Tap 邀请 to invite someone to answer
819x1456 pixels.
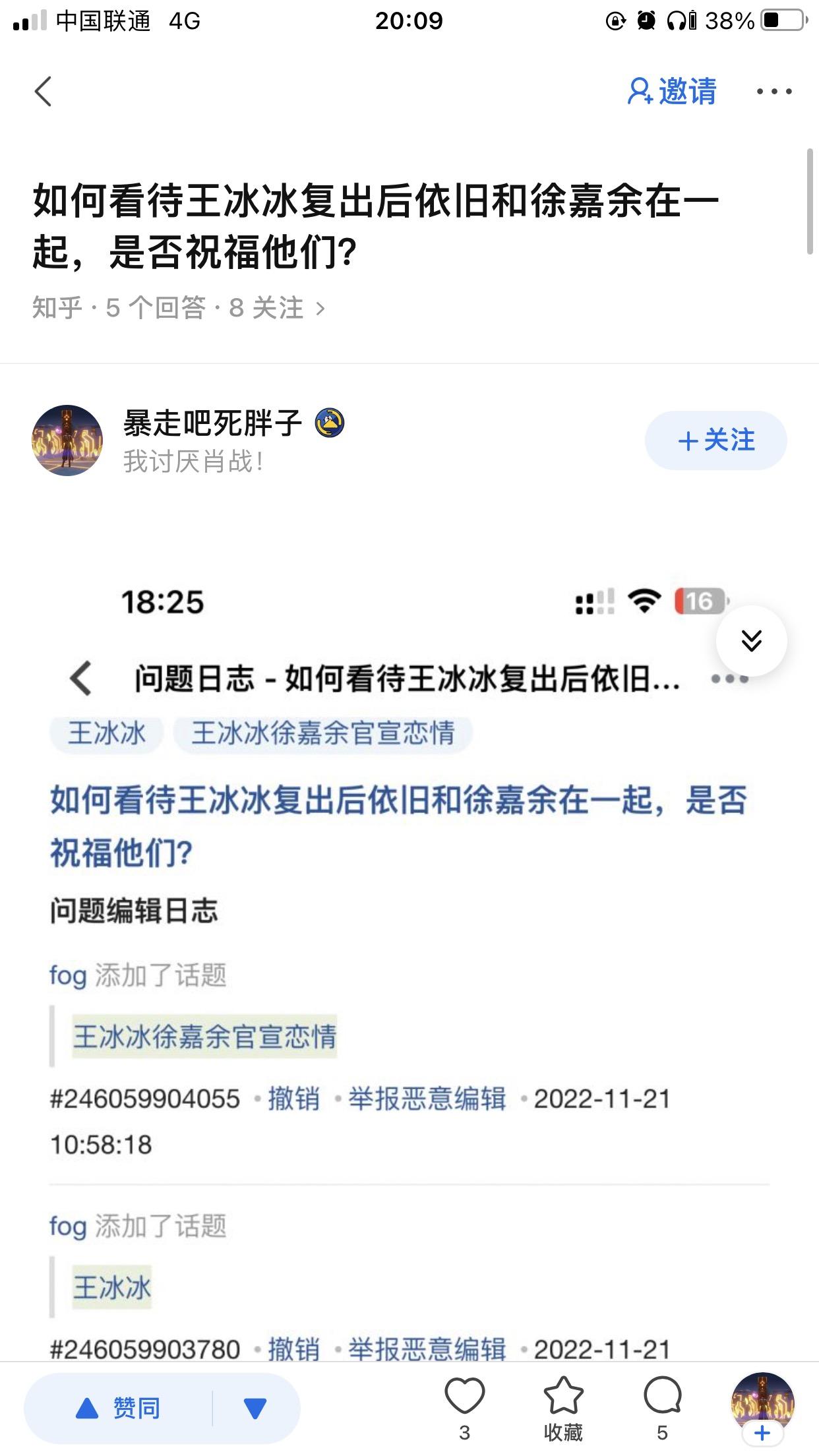pyautogui.click(x=671, y=91)
